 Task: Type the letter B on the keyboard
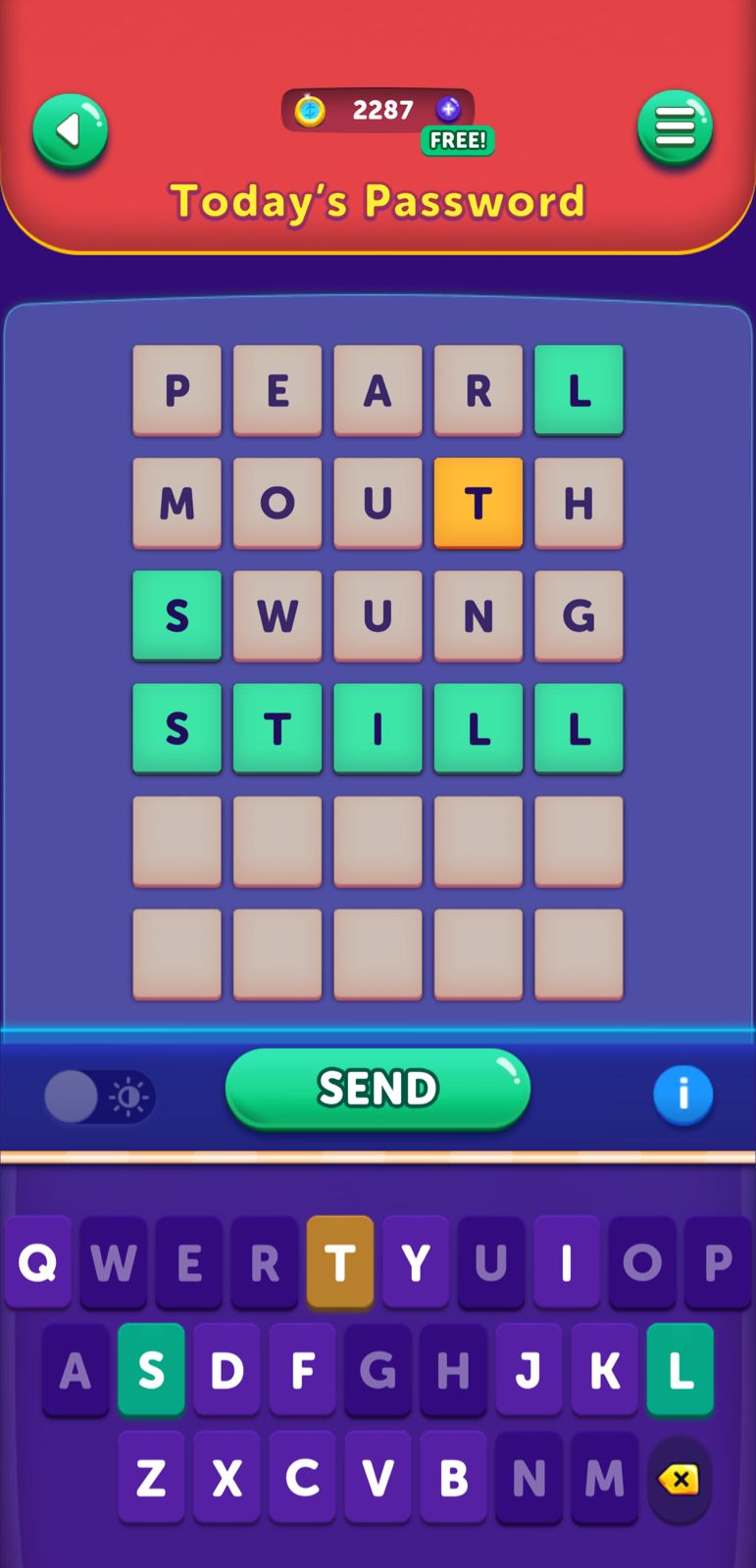(x=453, y=1478)
